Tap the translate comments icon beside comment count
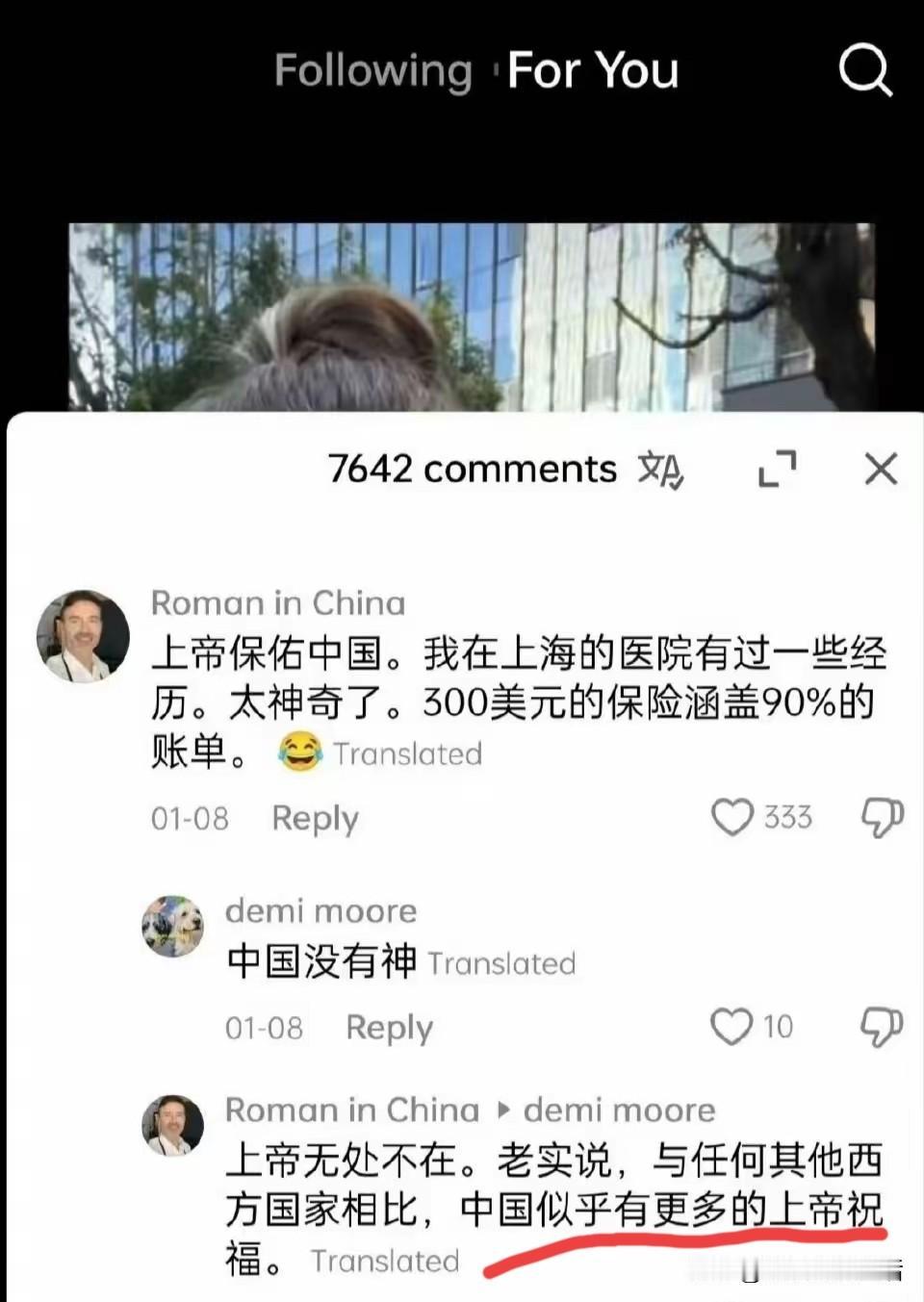The width and height of the screenshot is (924, 1302). pyautogui.click(x=662, y=471)
